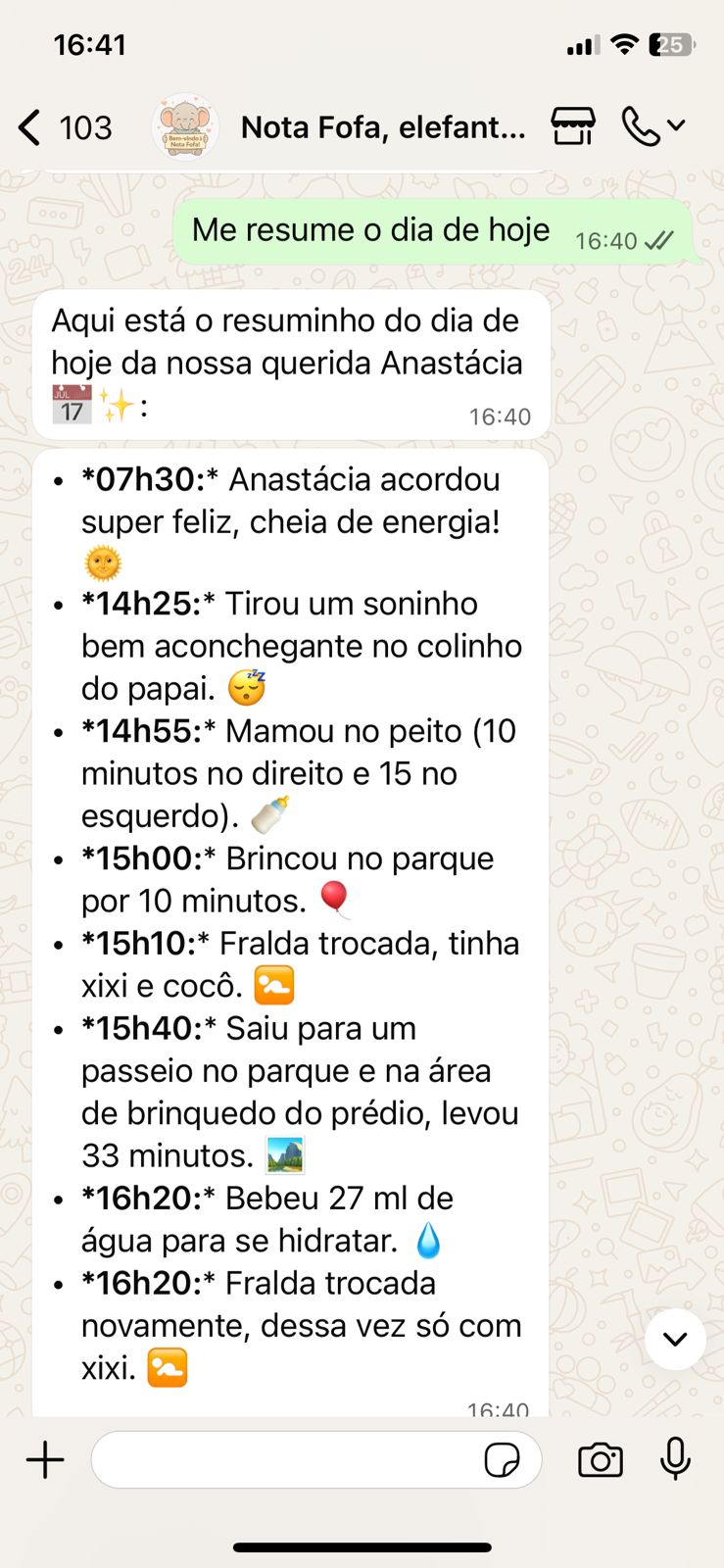This screenshot has height=1568, width=724.
Task: Tap the message text input field
Action: [x=294, y=1459]
